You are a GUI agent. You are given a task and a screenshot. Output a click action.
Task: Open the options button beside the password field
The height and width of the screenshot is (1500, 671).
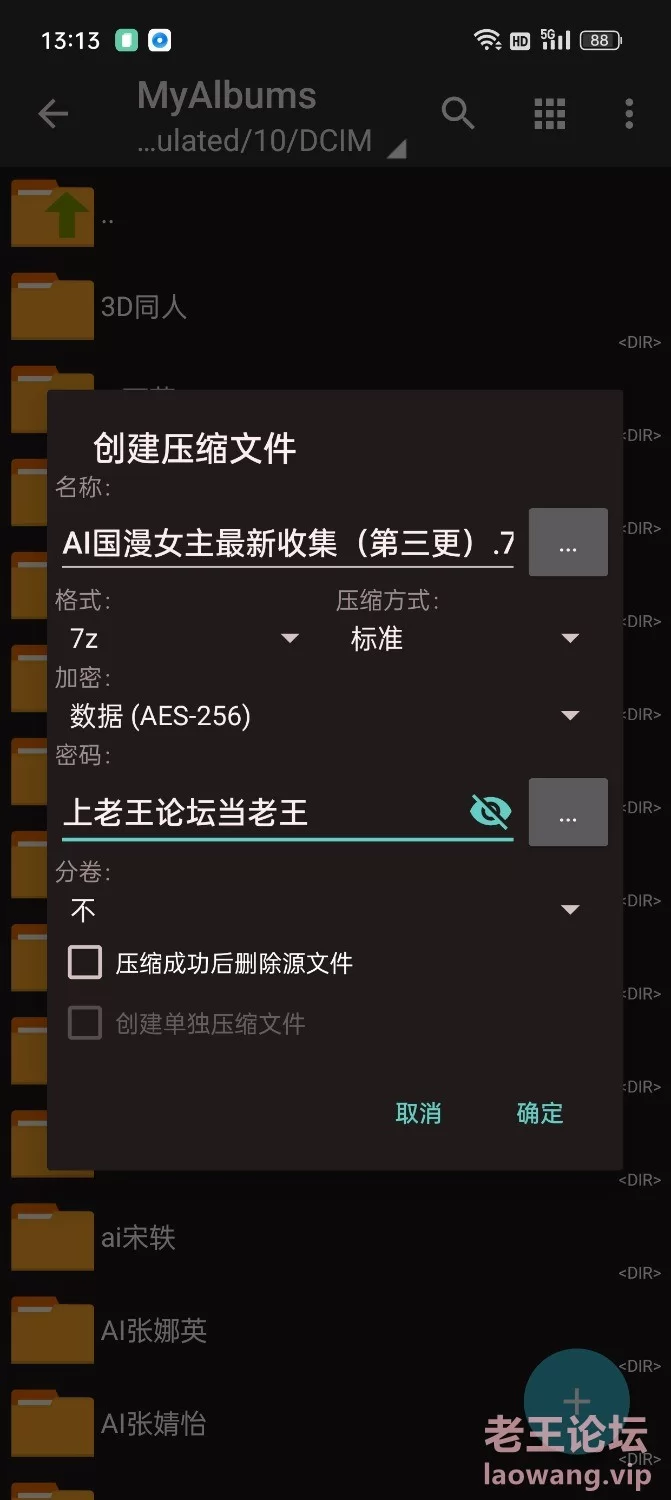coord(568,812)
